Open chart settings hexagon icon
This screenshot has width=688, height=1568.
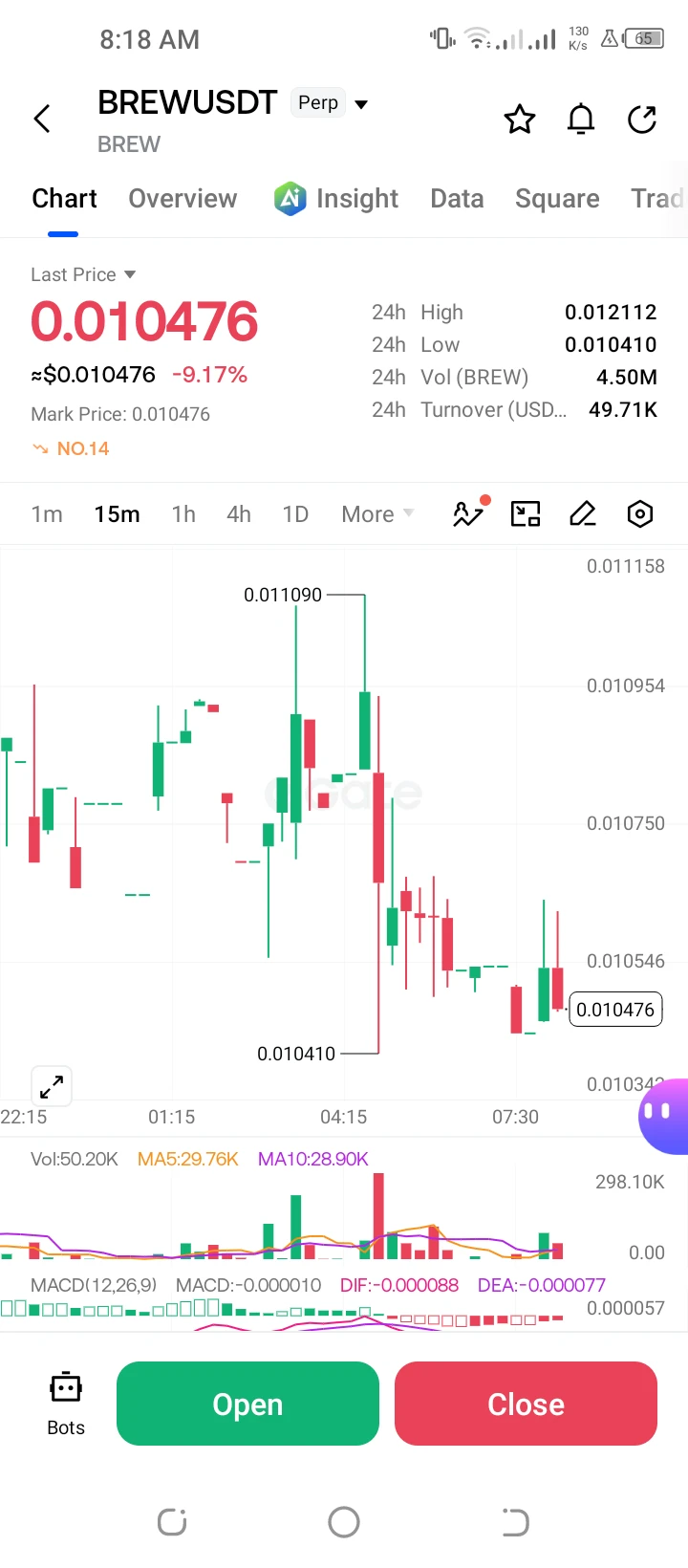pyautogui.click(x=640, y=514)
